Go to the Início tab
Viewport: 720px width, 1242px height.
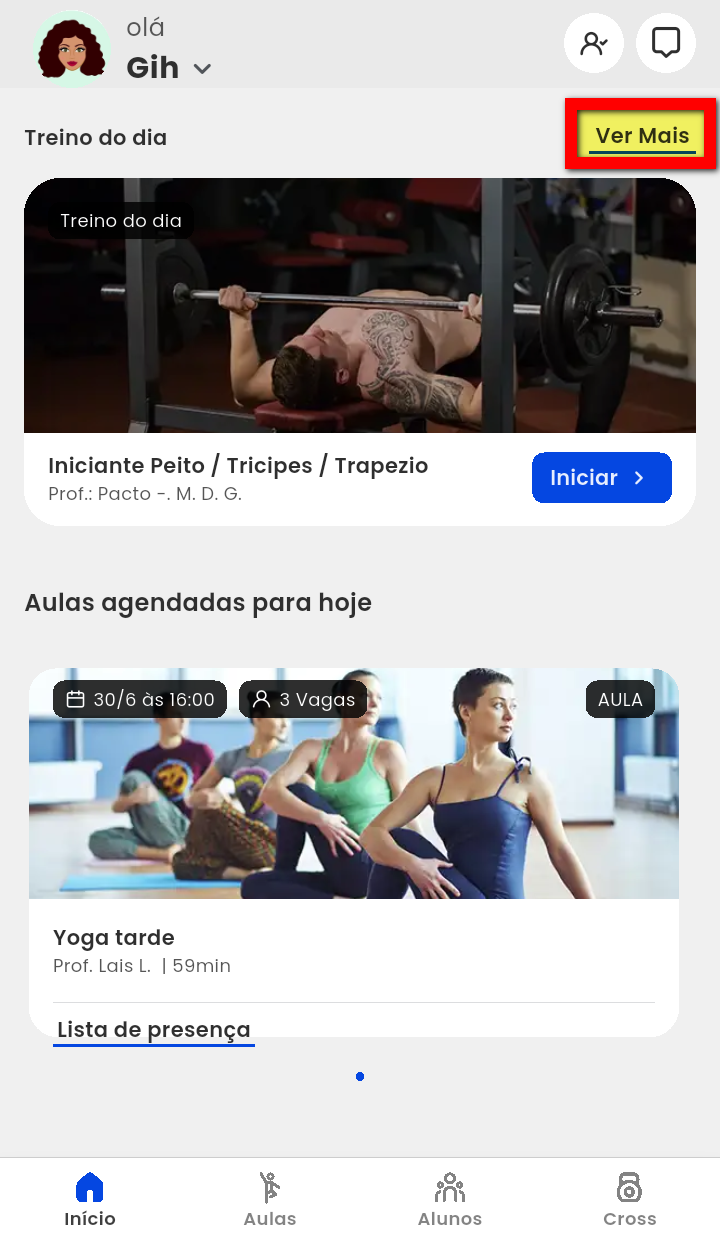coord(90,1199)
